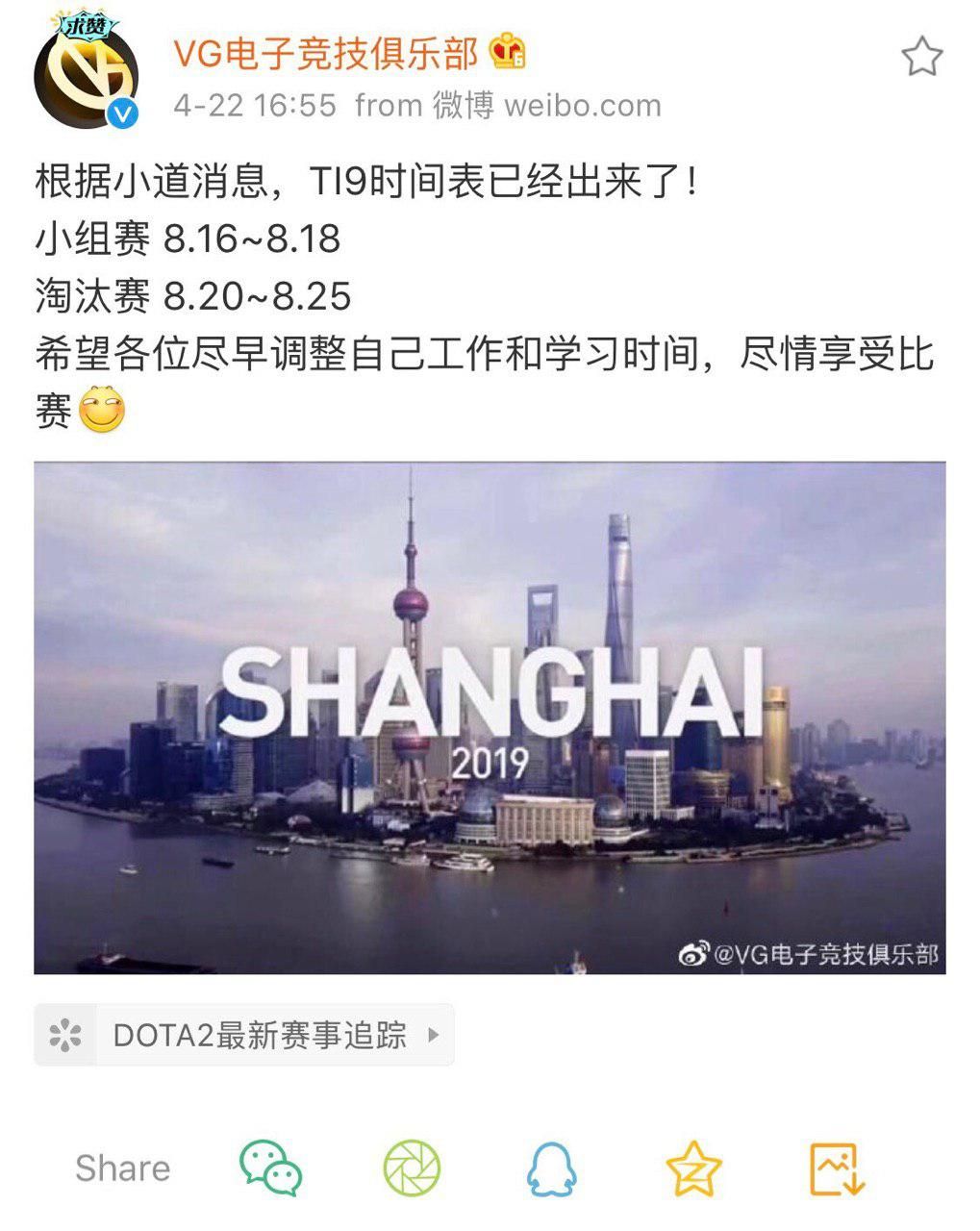
Task: Share the post to Qzone
Action: click(693, 1168)
